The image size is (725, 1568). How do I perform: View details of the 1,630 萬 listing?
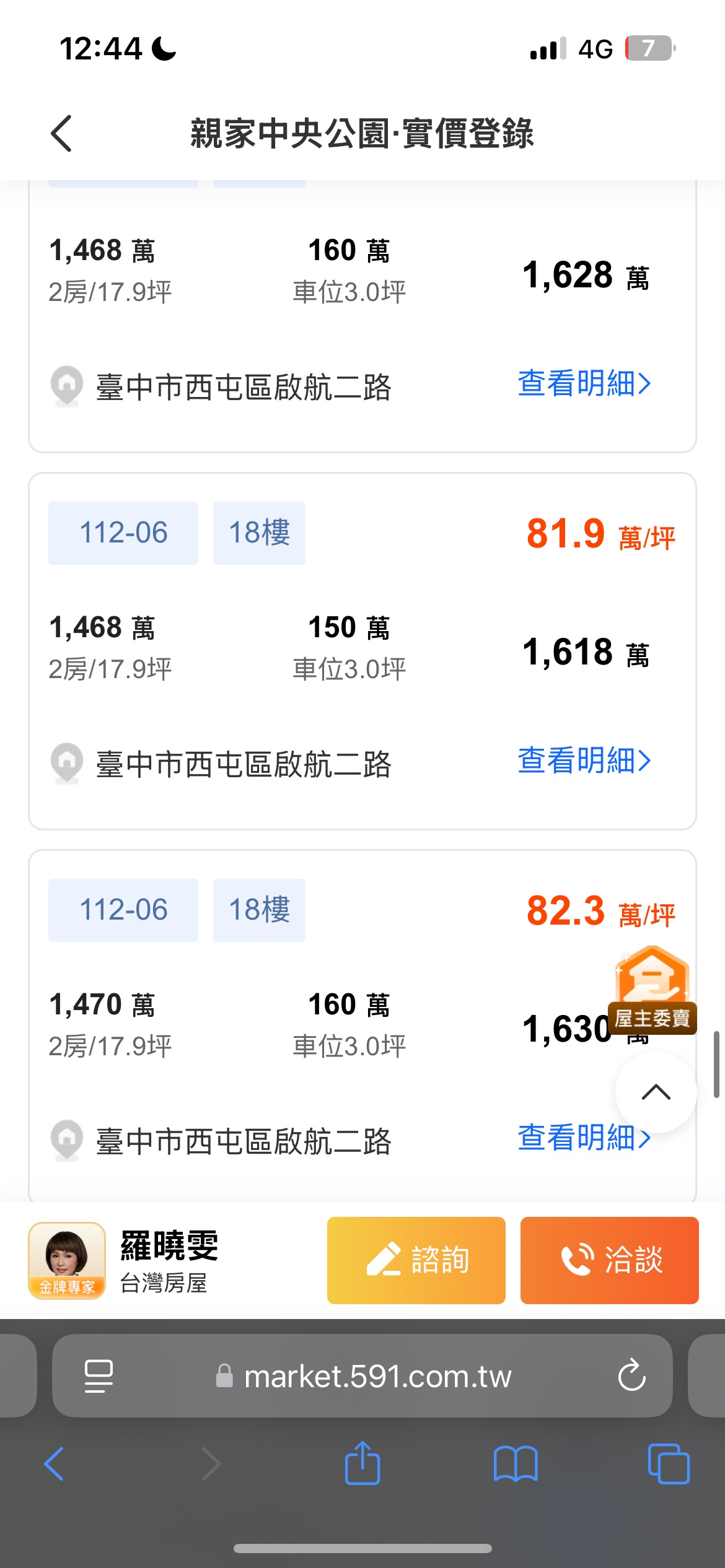coord(576,1138)
